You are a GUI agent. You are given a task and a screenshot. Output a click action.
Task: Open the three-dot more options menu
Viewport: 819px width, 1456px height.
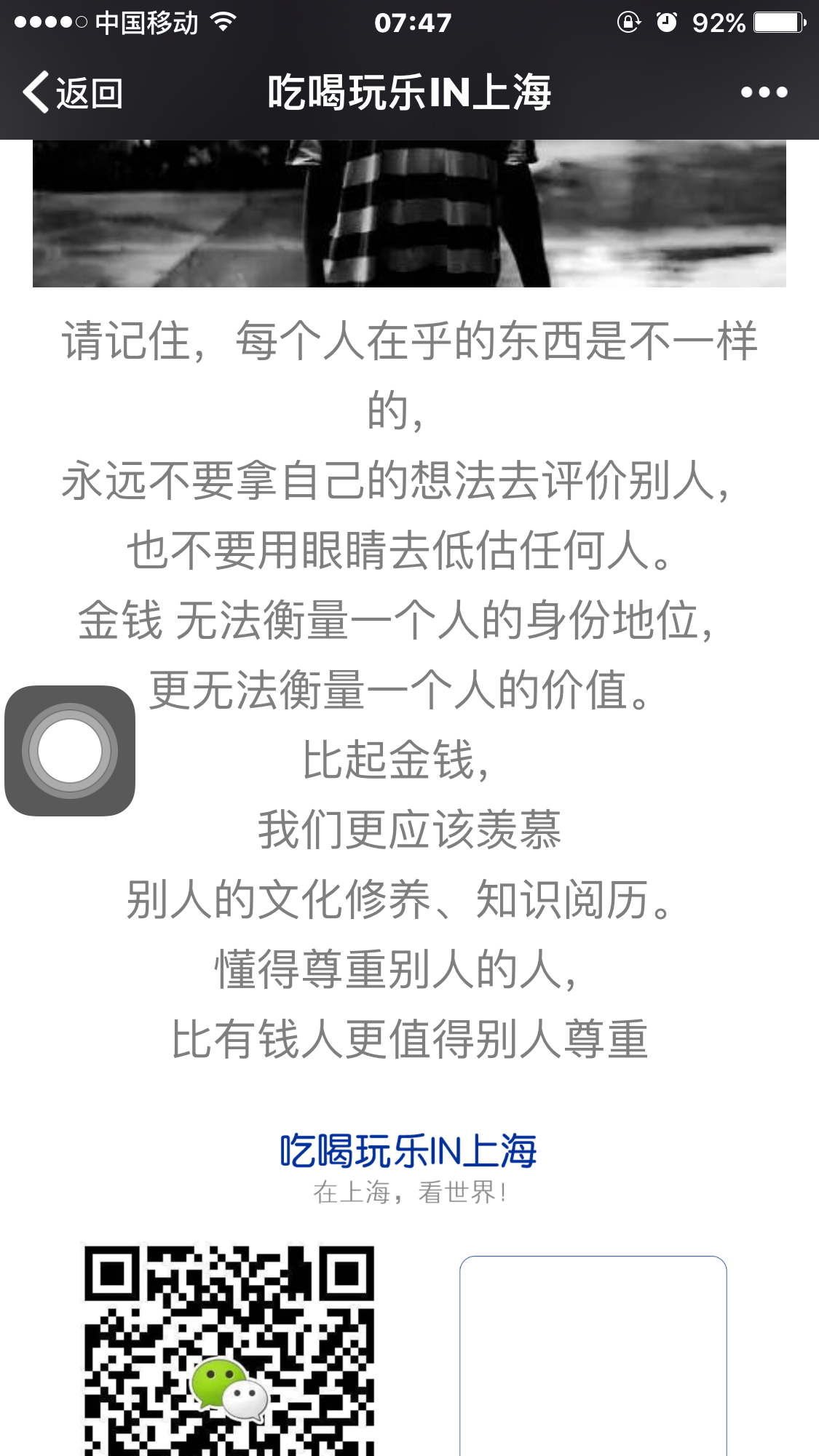pos(764,92)
